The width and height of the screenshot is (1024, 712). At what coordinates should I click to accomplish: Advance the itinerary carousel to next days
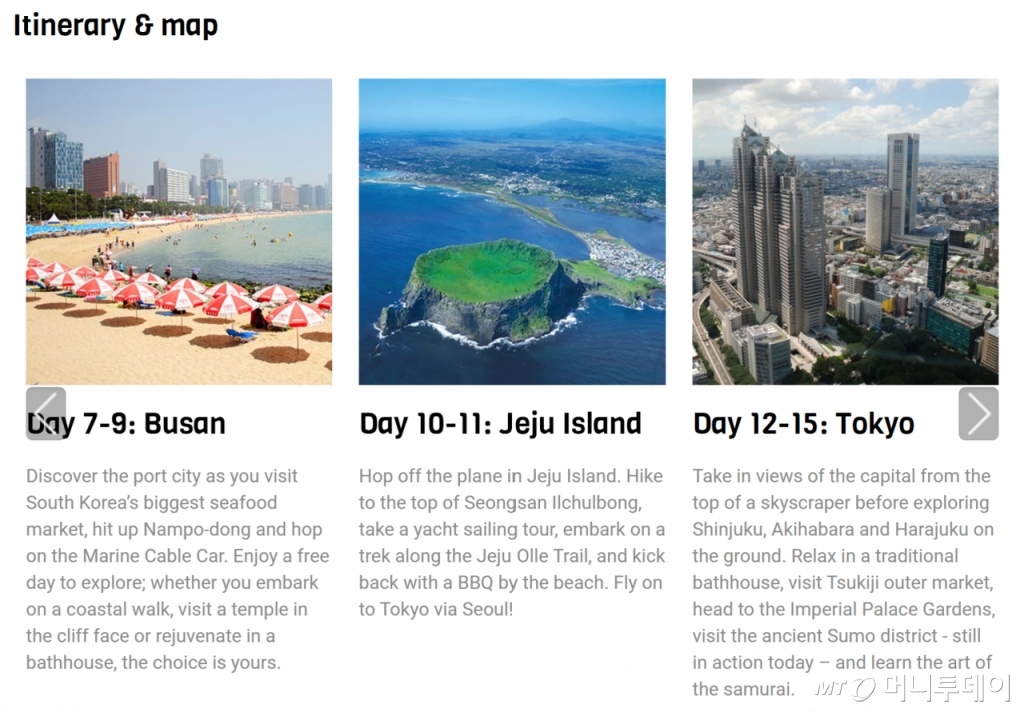[x=978, y=413]
